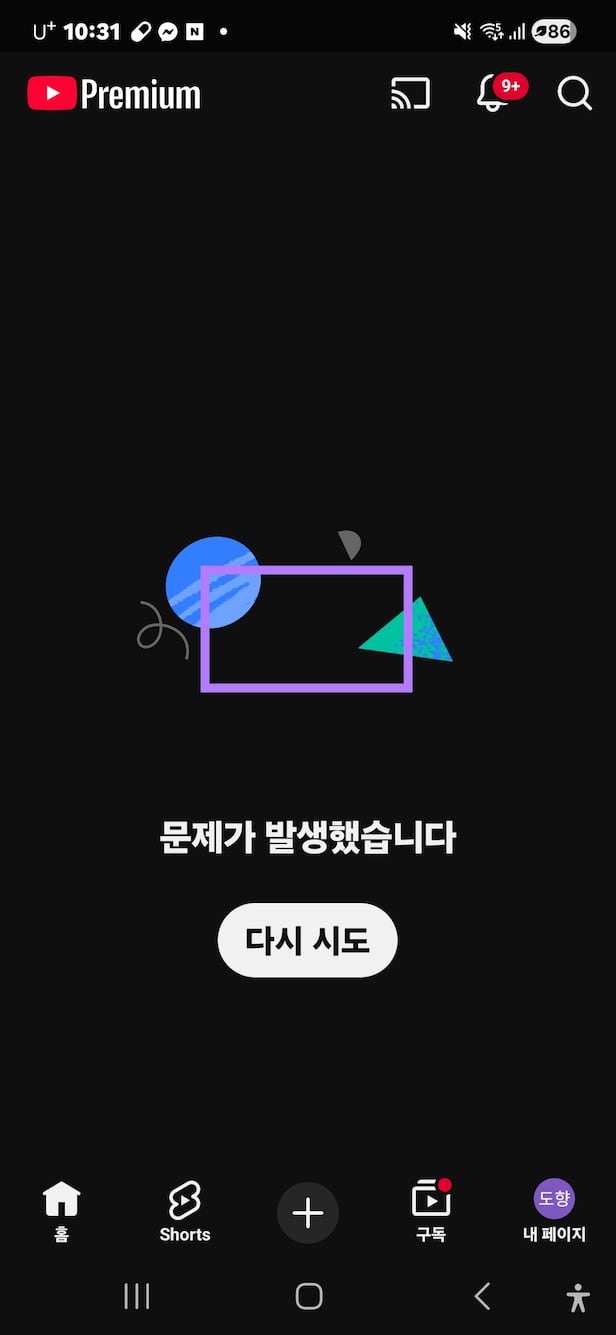Tap the 다시 시도 retry button
This screenshot has width=616, height=1335.
pyautogui.click(x=307, y=940)
